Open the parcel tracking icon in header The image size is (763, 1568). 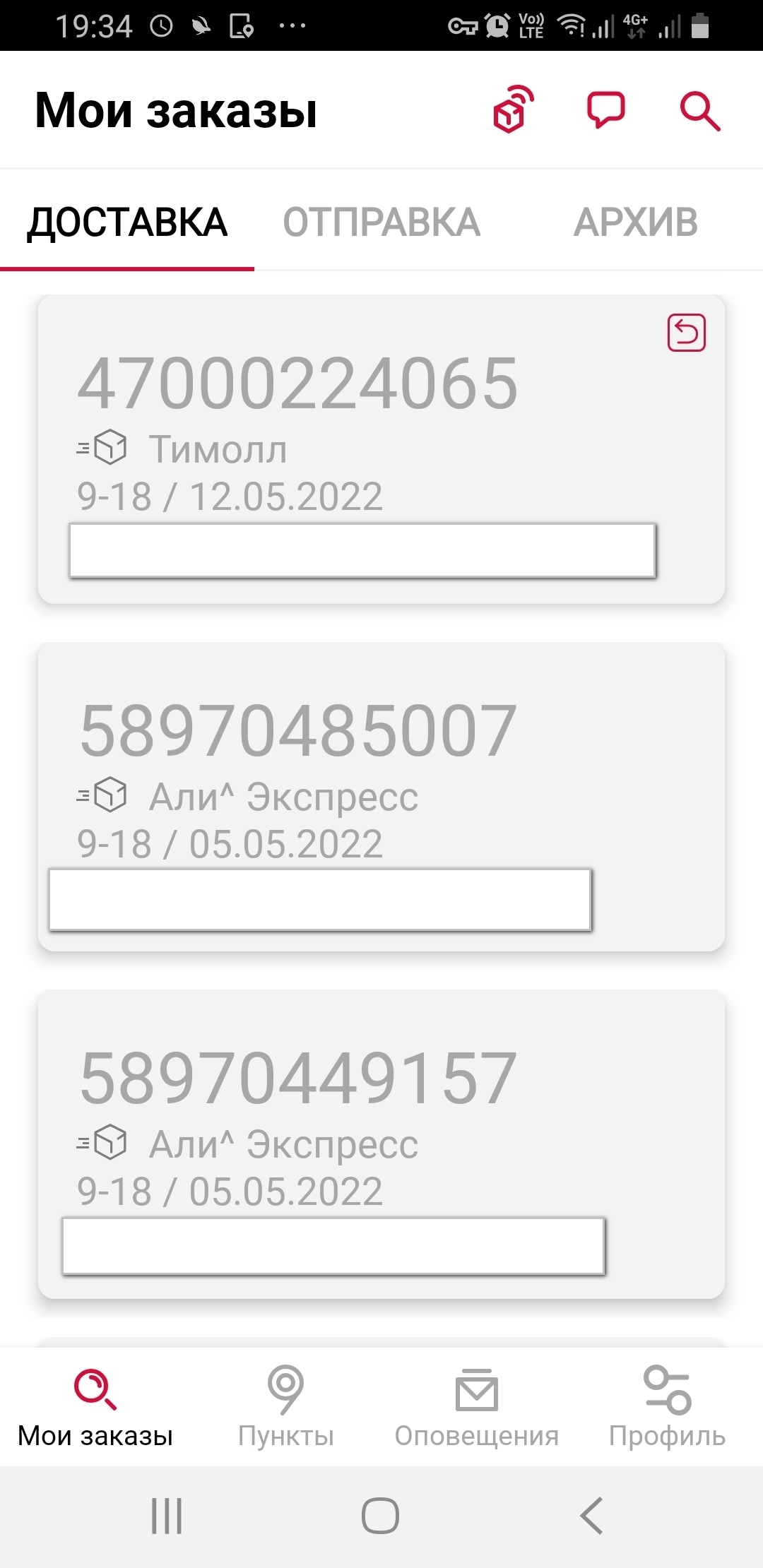click(513, 109)
